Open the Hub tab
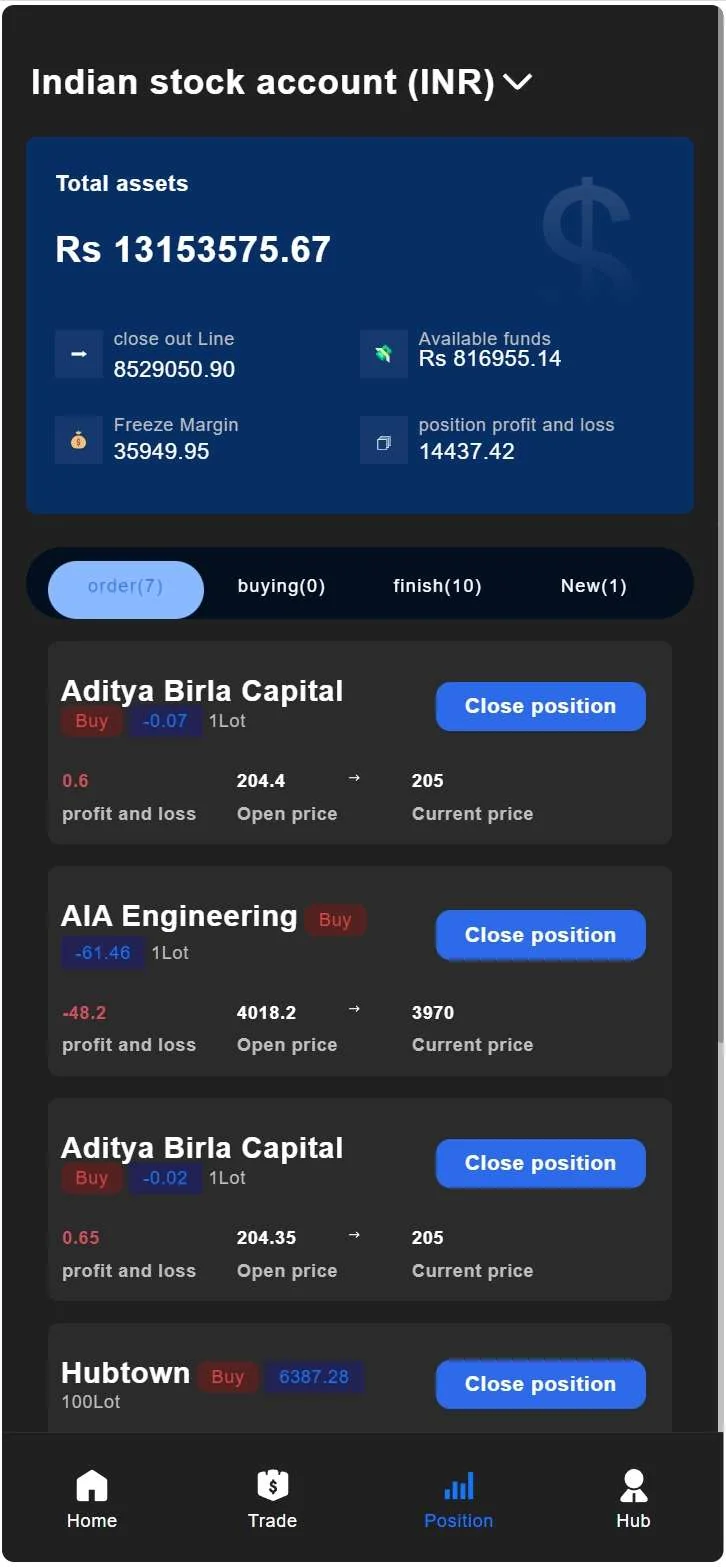726x1567 pixels. 633,1498
